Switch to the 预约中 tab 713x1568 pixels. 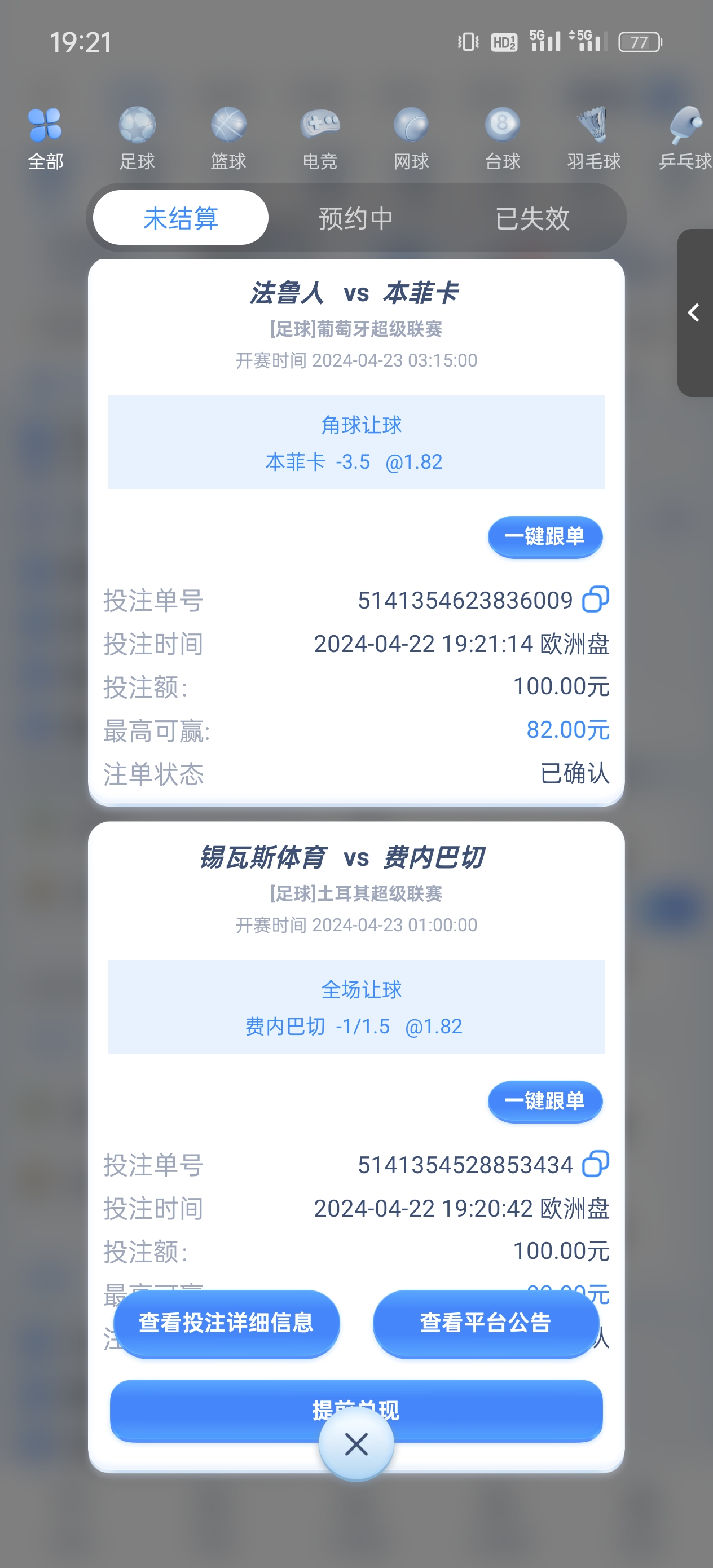click(x=356, y=218)
